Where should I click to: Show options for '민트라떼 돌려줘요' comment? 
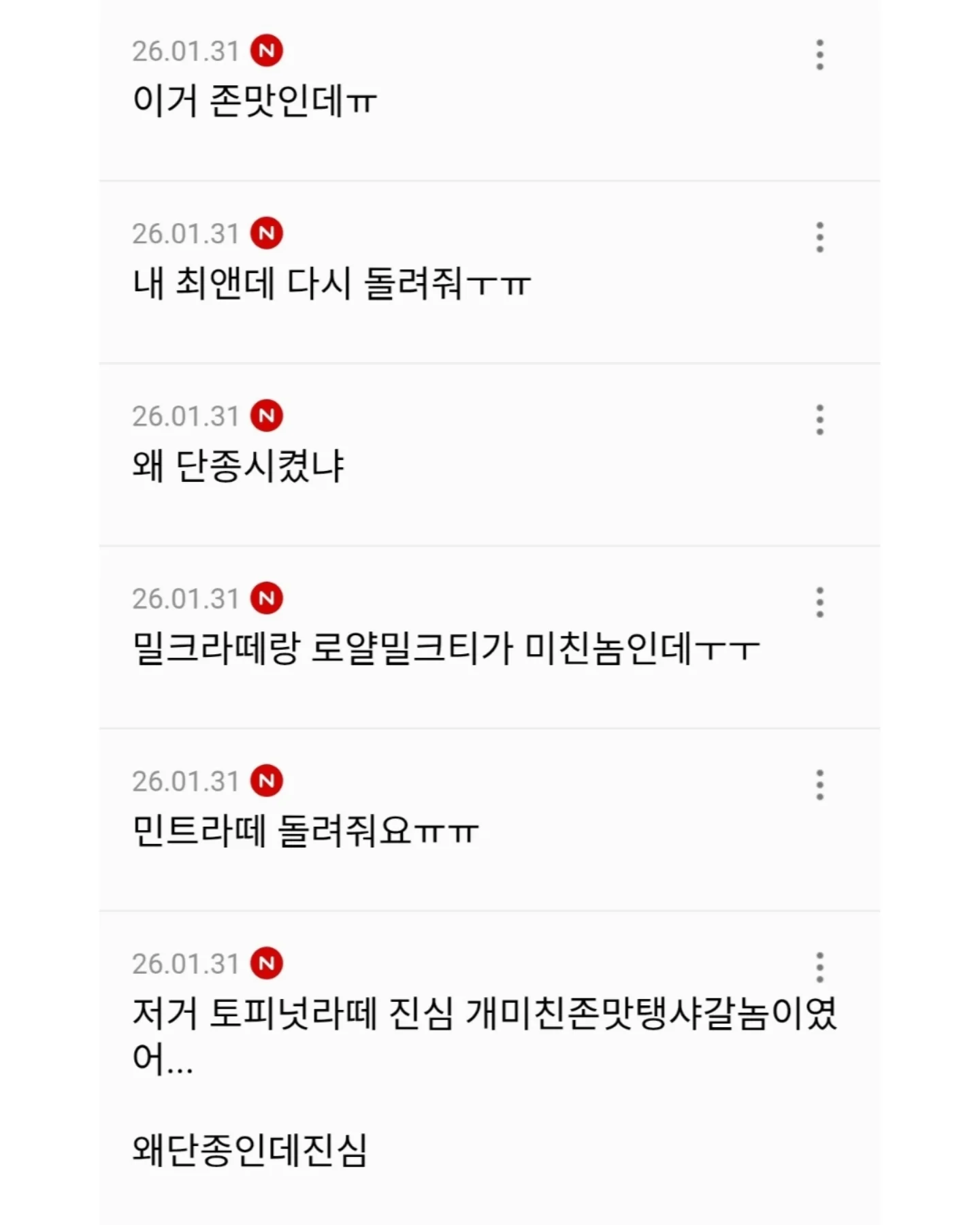(x=819, y=785)
